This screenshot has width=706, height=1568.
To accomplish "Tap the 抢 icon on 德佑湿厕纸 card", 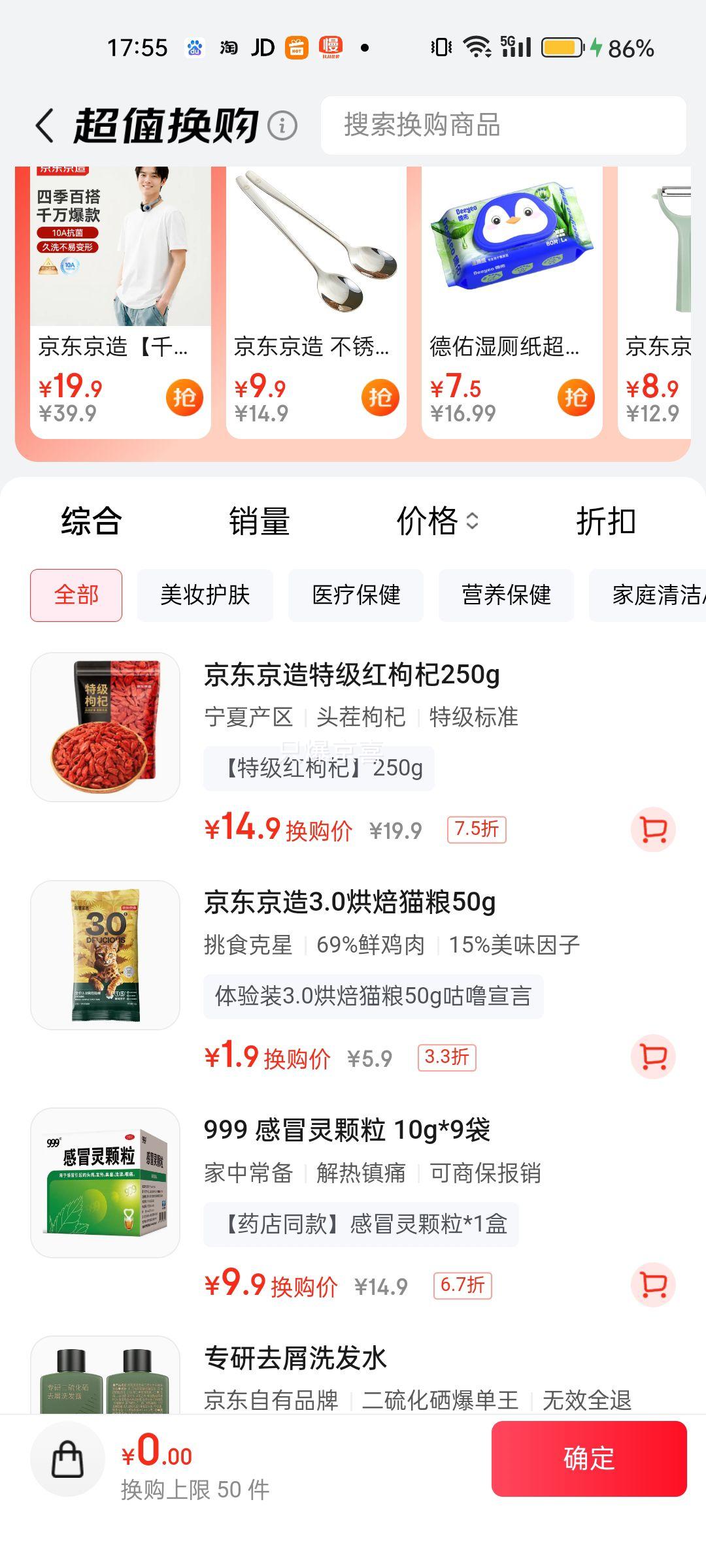I will [577, 397].
